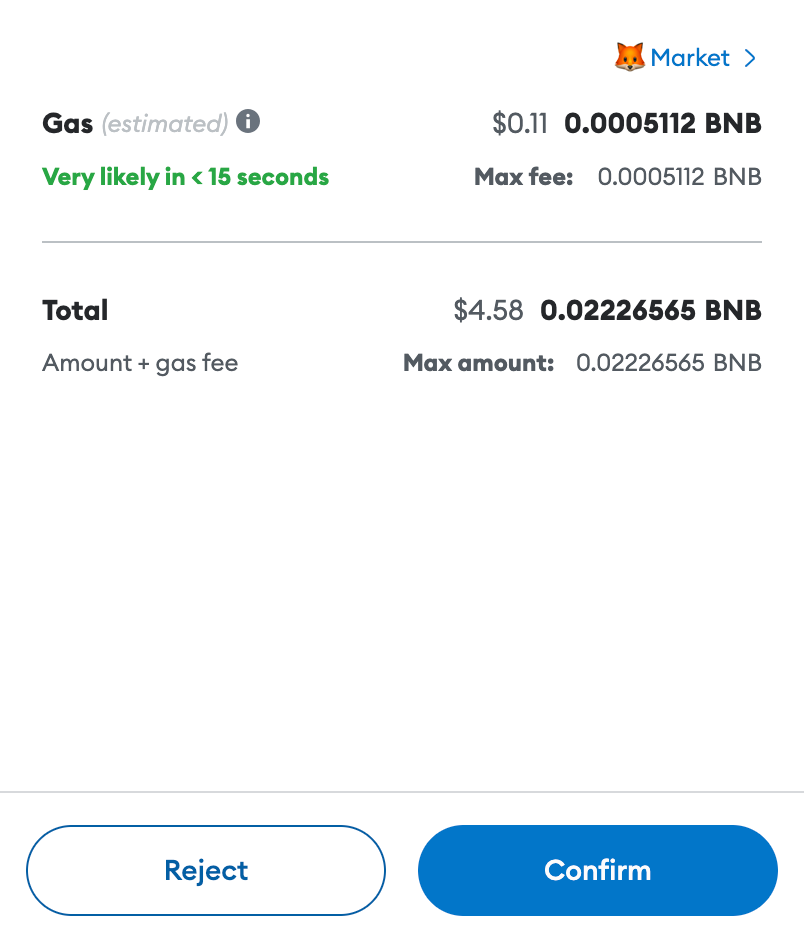Confirm the 0.02226565 BNB transaction
The width and height of the screenshot is (804, 942).
click(x=597, y=870)
